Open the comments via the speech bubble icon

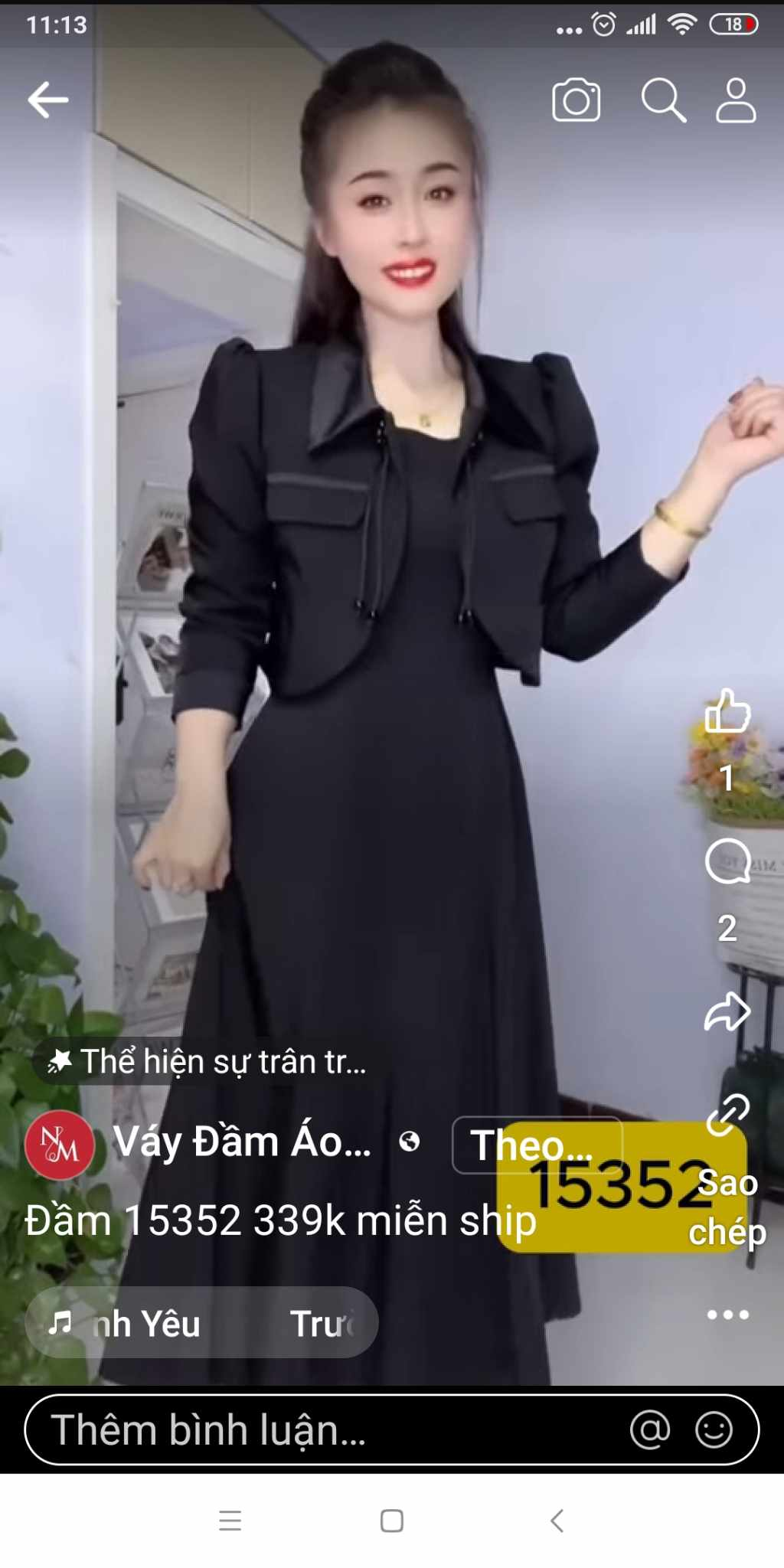(728, 865)
